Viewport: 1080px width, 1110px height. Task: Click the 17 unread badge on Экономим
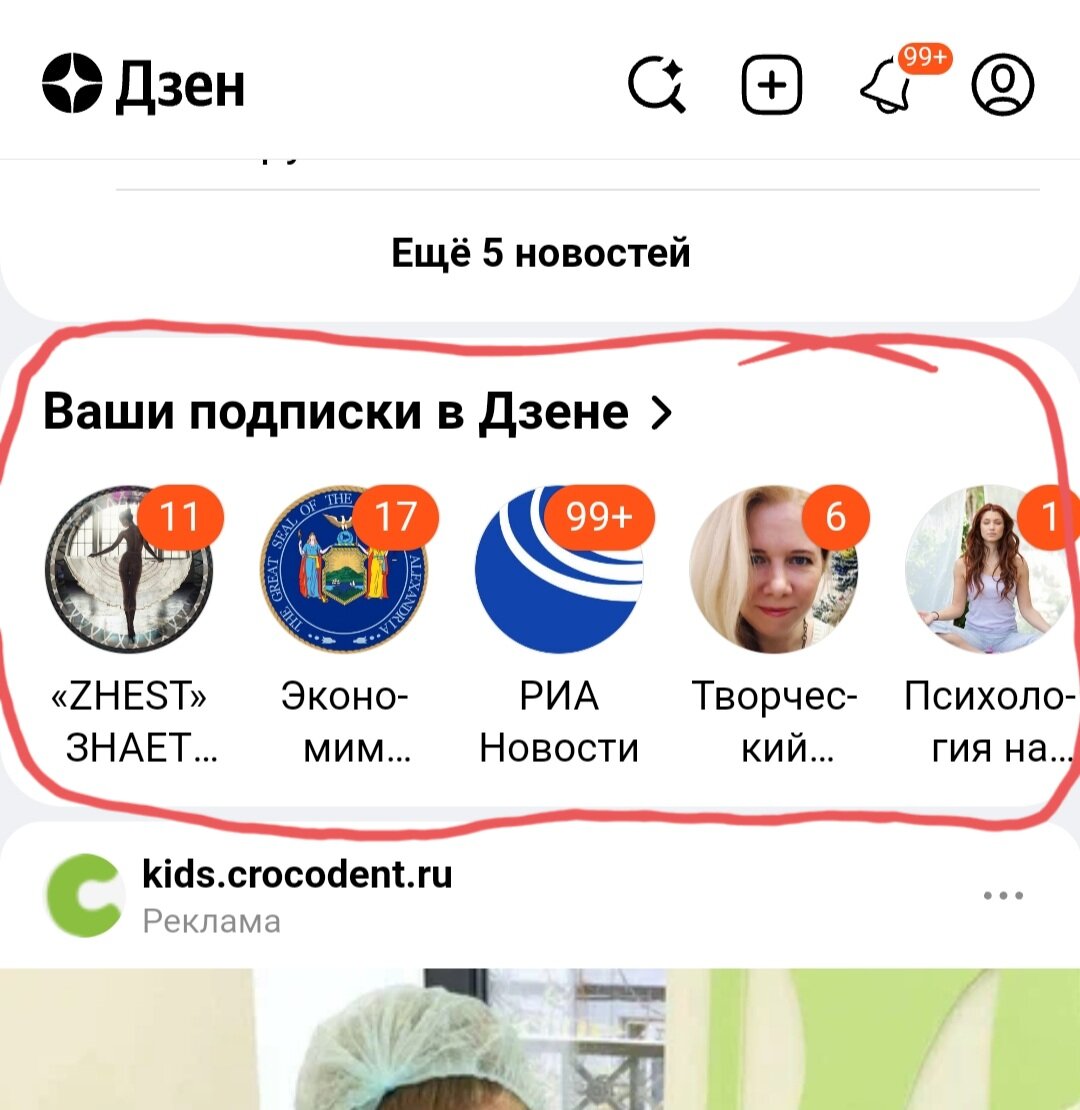(397, 517)
